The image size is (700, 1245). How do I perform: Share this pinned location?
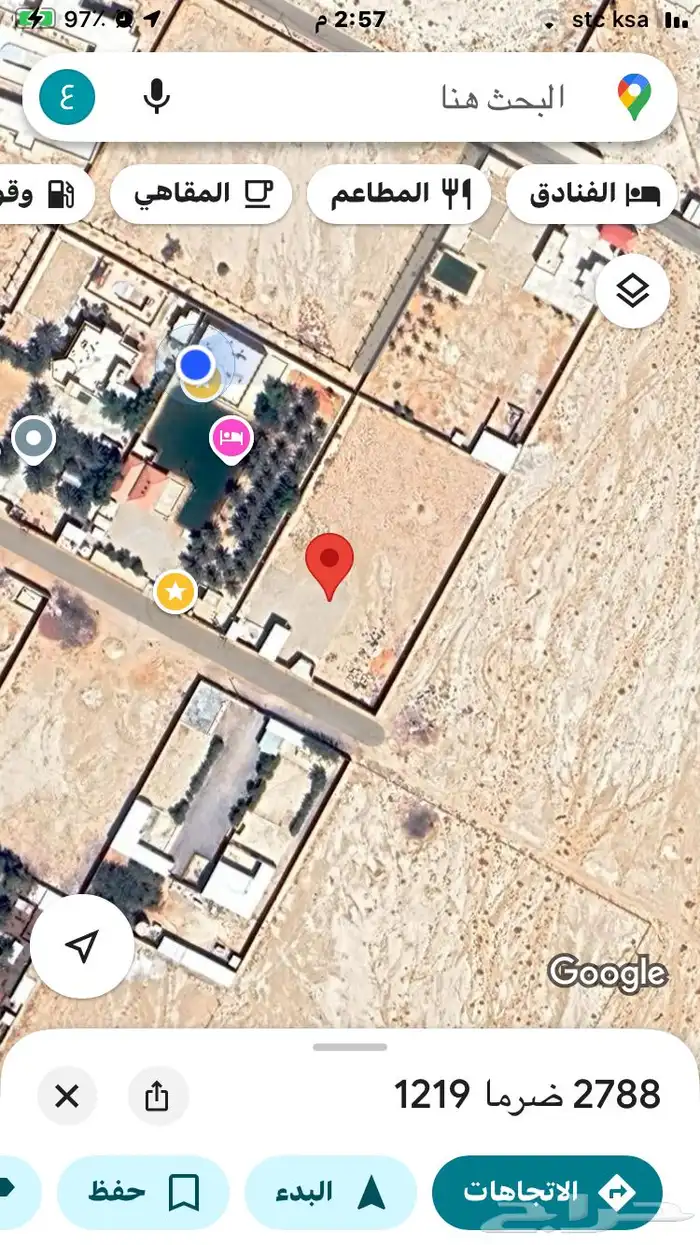click(157, 1096)
